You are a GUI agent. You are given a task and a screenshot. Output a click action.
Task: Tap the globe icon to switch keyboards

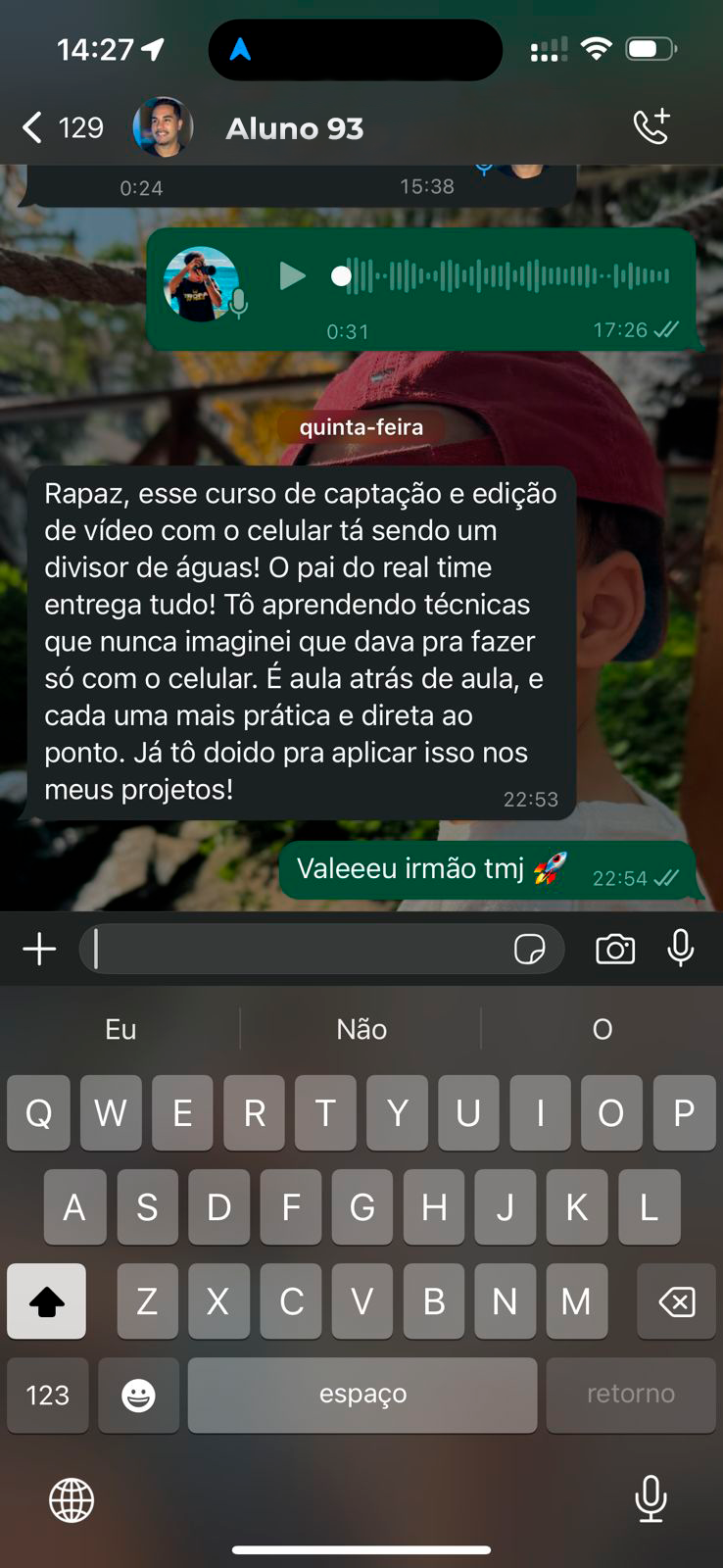69,1499
